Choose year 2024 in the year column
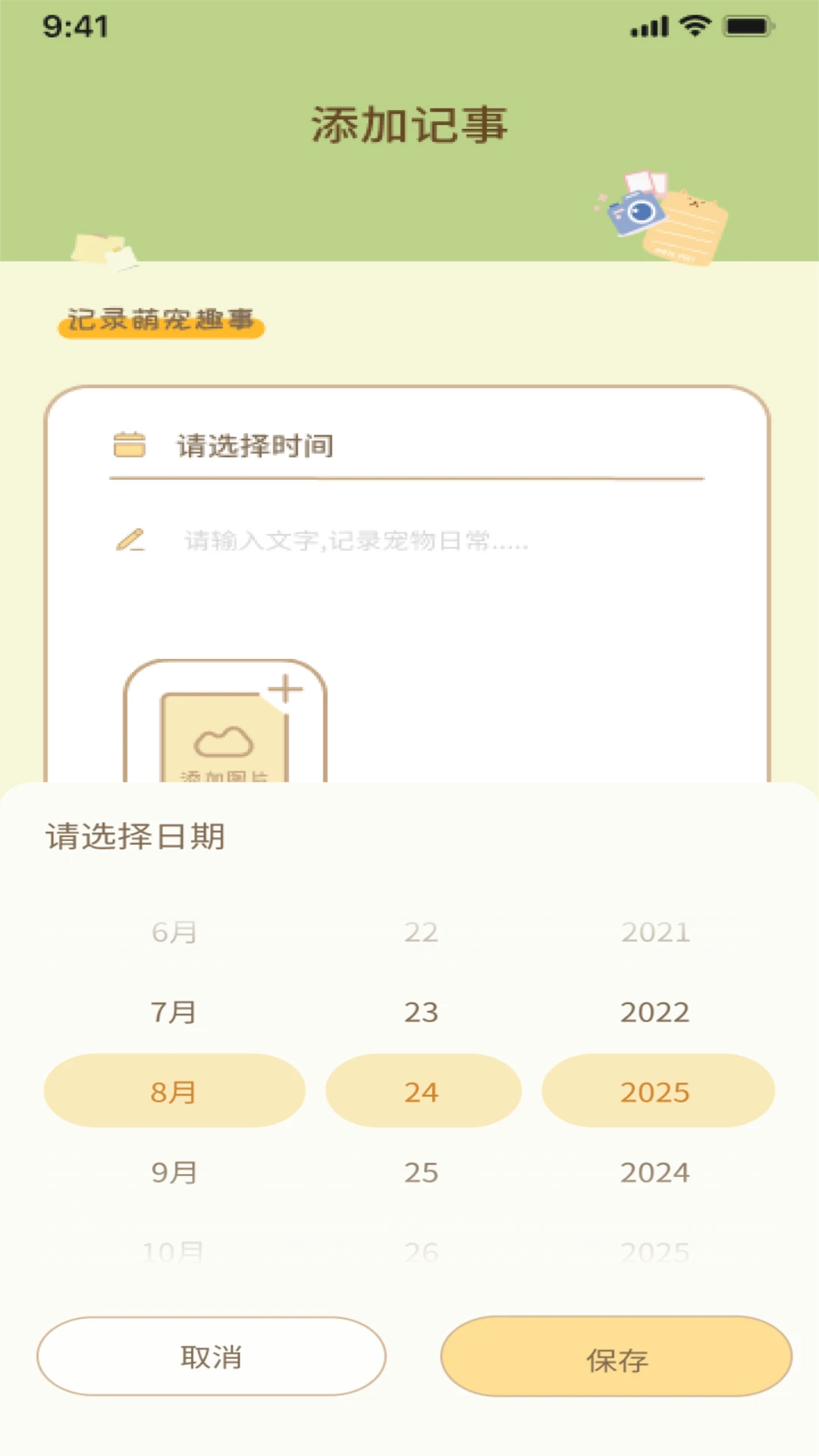This screenshot has height=1456, width=819. tap(657, 1172)
